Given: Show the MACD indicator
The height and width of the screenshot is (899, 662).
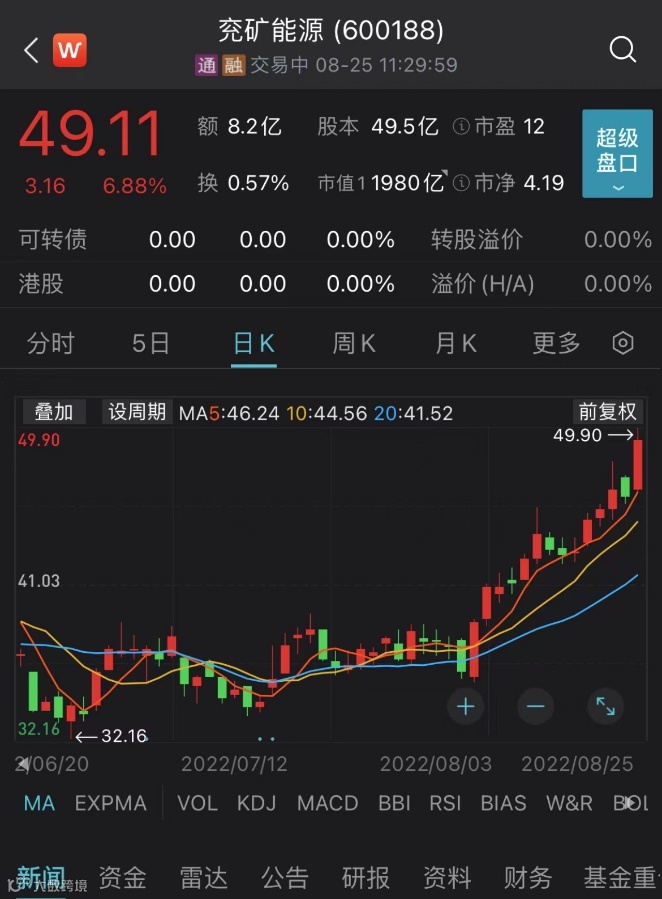Looking at the screenshot, I should pos(327,803).
